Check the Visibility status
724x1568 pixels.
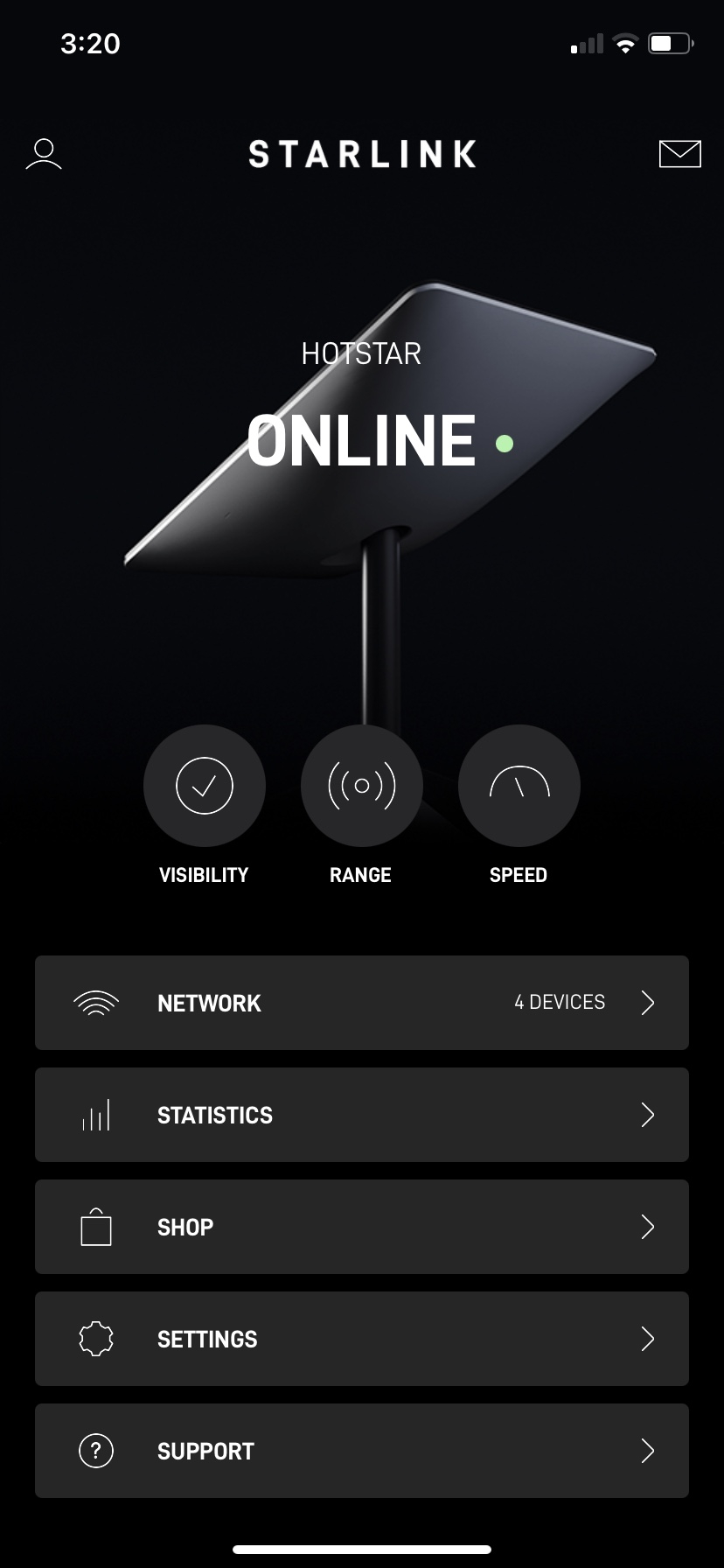204,786
